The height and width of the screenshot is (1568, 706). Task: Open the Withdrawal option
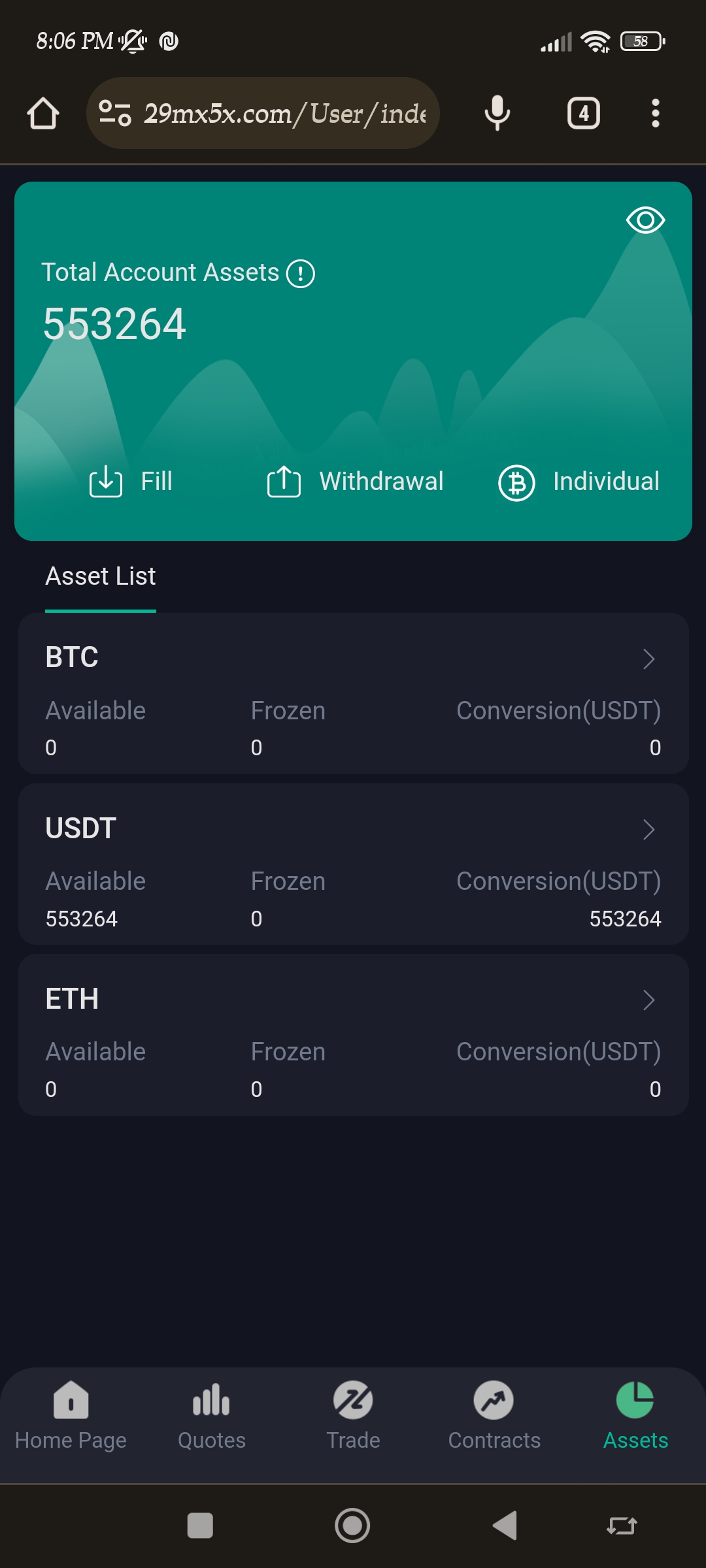[x=355, y=482]
